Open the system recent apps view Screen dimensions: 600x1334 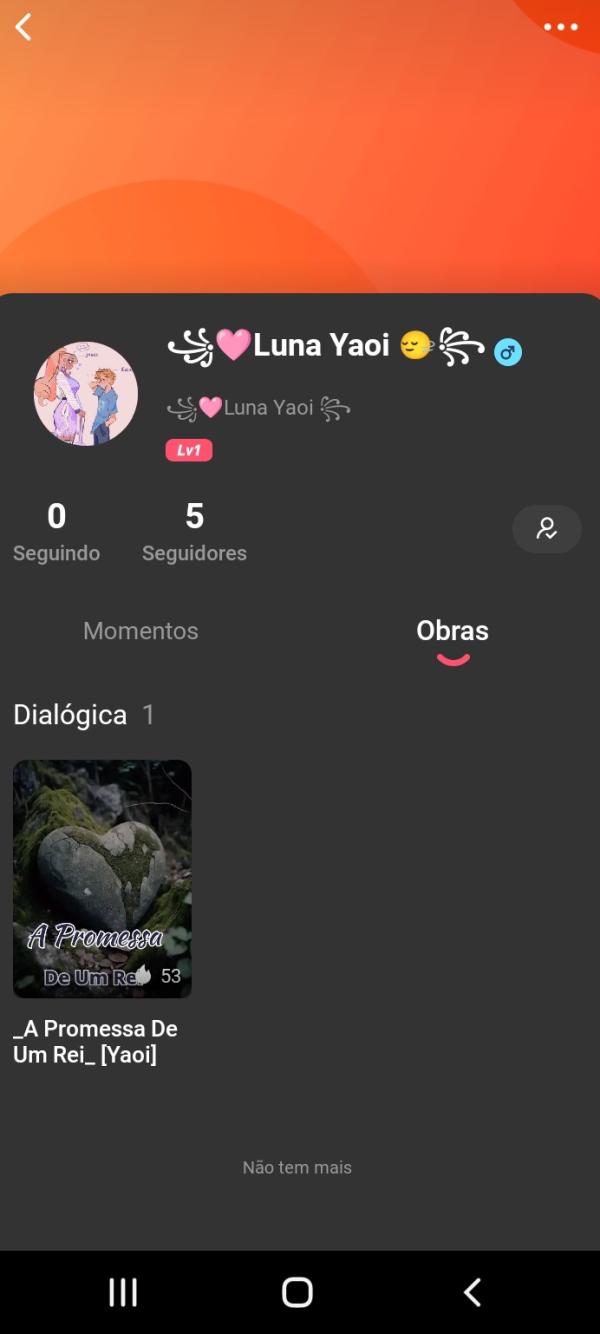(x=123, y=1292)
